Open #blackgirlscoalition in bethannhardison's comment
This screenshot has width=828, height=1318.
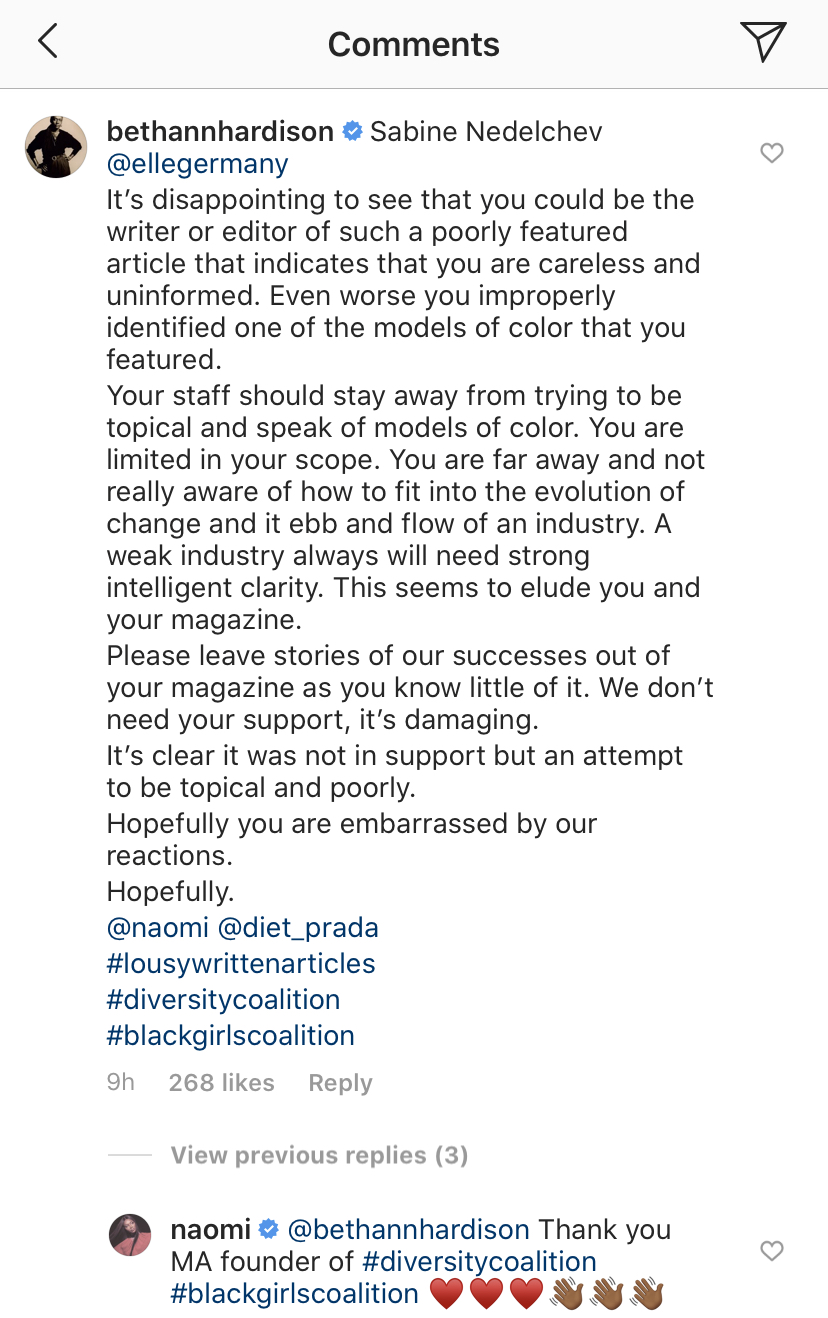(x=230, y=1035)
